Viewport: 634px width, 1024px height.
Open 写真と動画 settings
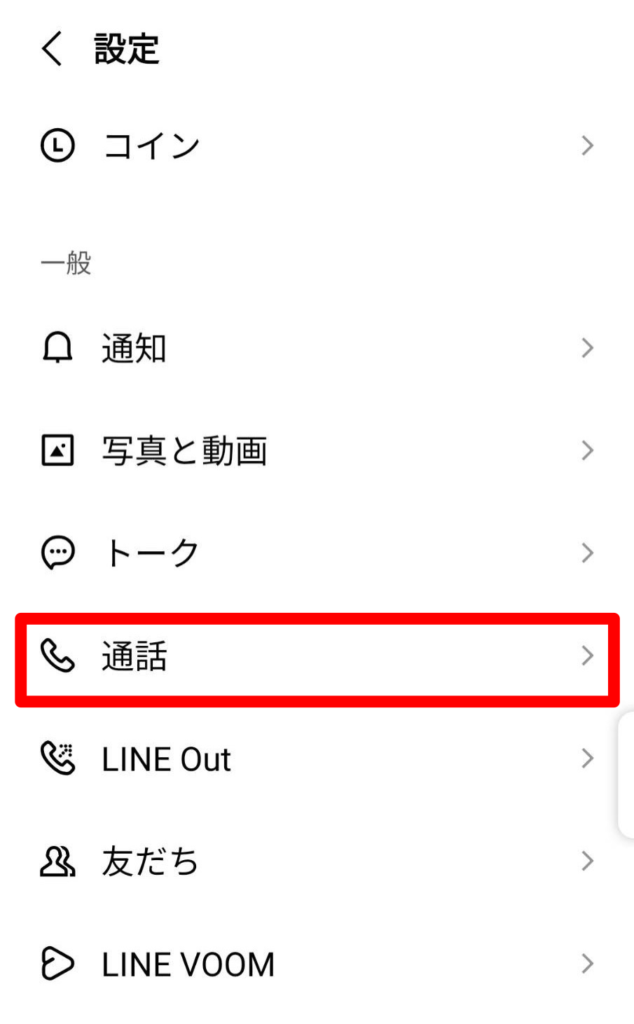click(317, 451)
